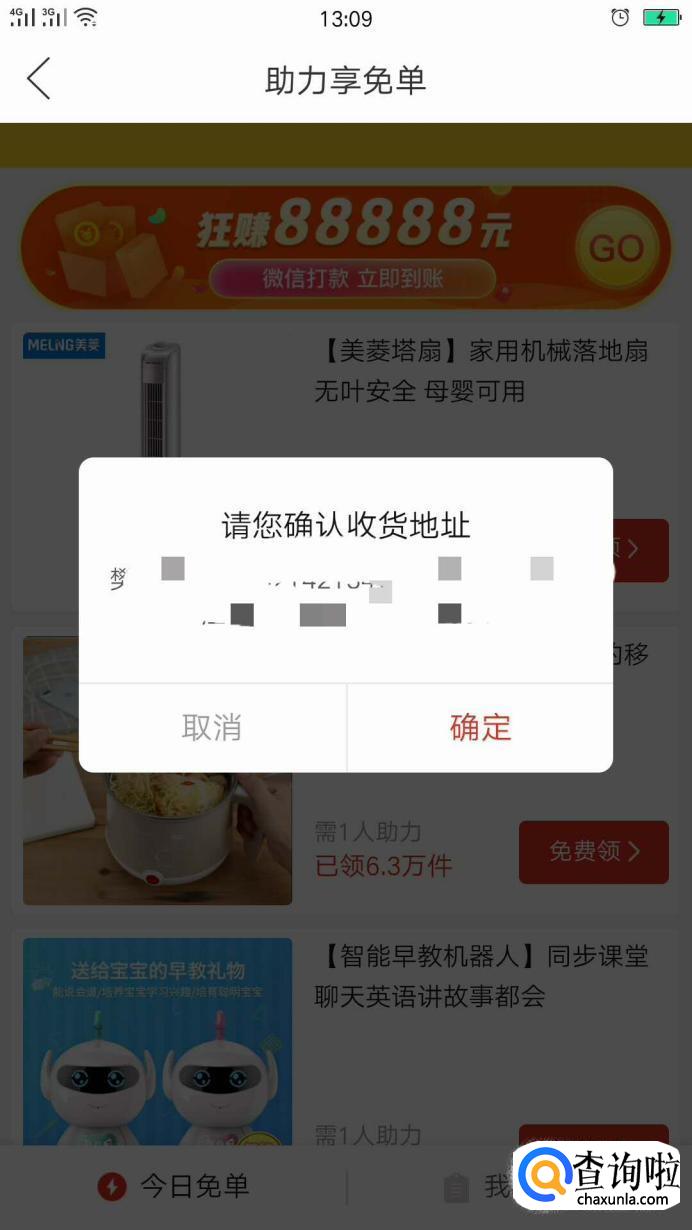Image resolution: width=692 pixels, height=1230 pixels.
Task: Switch to the 今日免单 tab
Action: point(174,1187)
